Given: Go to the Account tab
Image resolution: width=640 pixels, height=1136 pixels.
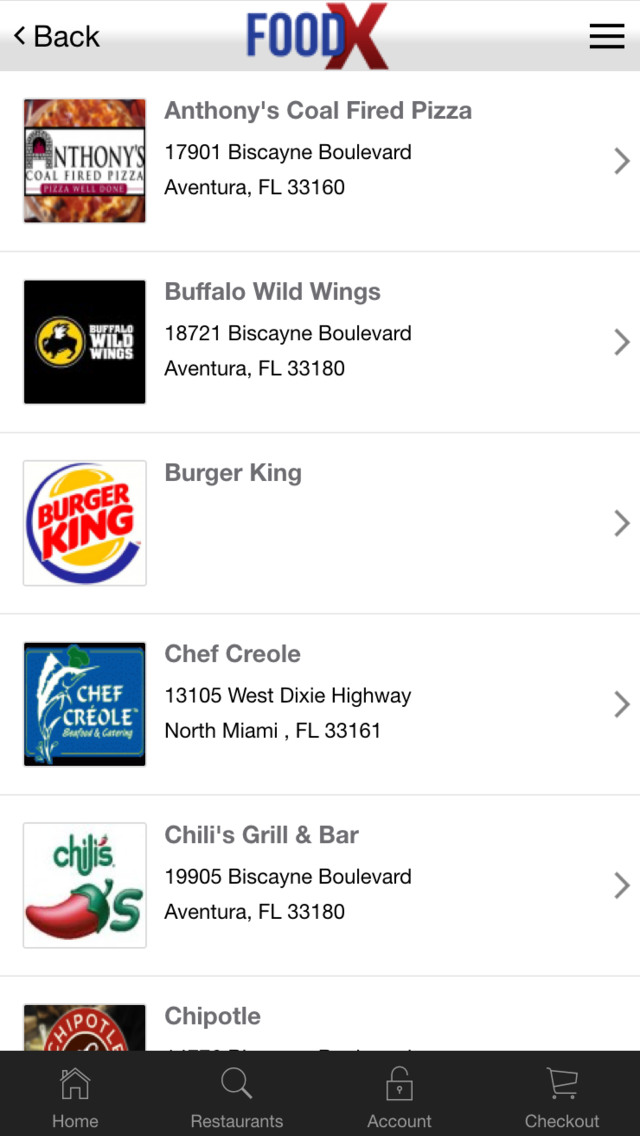Looking at the screenshot, I should [399, 1097].
